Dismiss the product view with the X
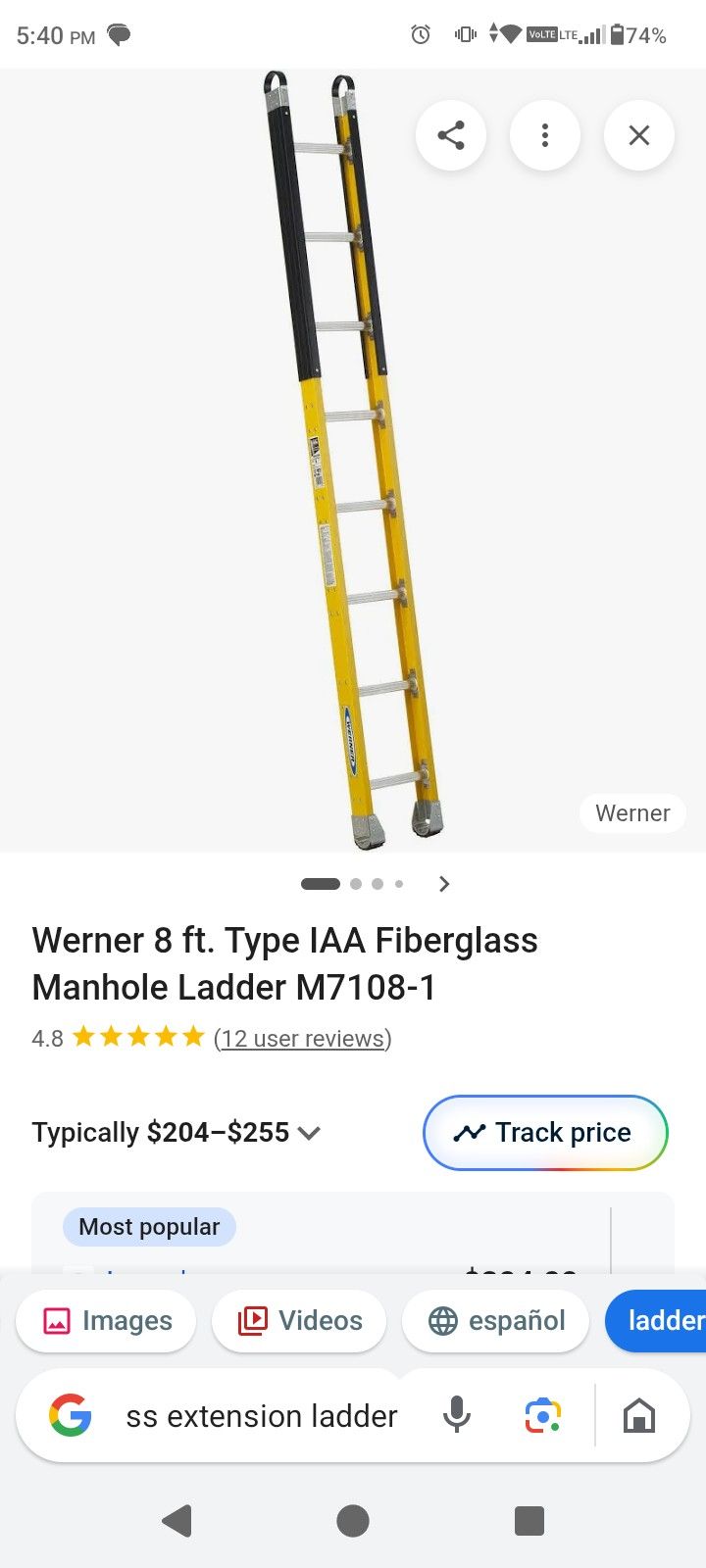The width and height of the screenshot is (706, 1568). tap(639, 135)
